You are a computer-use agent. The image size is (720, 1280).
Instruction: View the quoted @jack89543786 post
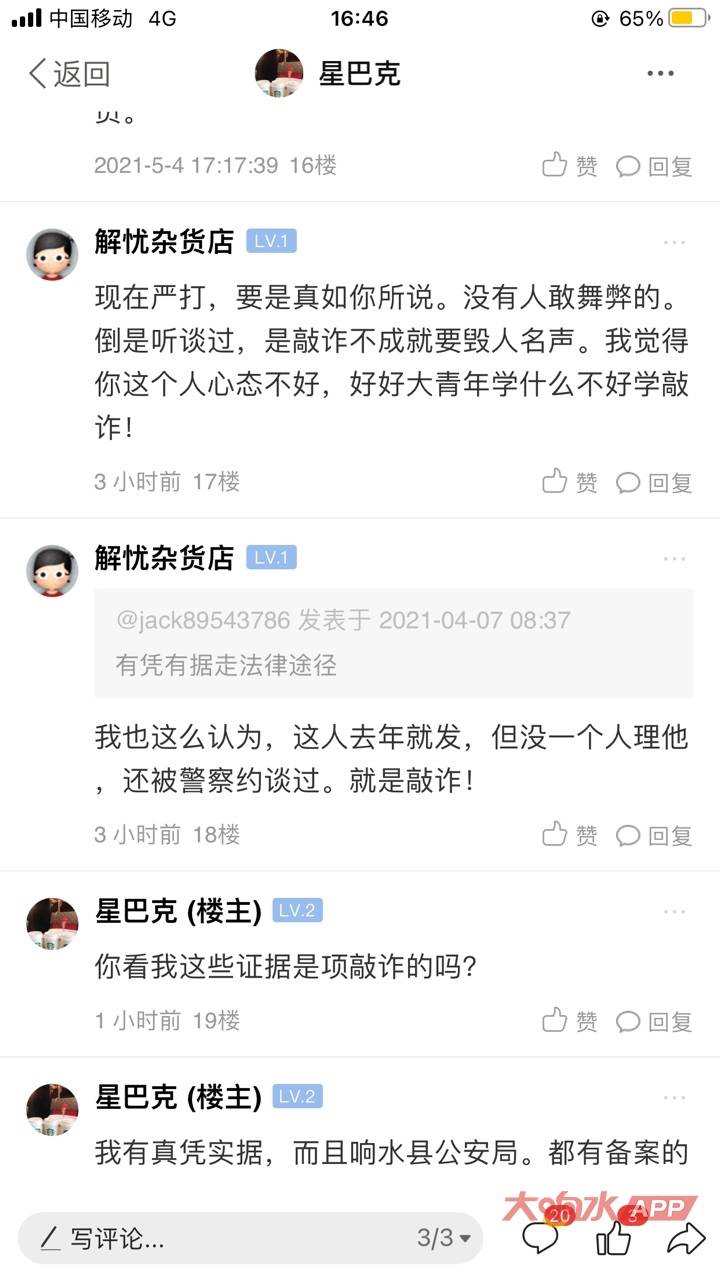point(393,641)
